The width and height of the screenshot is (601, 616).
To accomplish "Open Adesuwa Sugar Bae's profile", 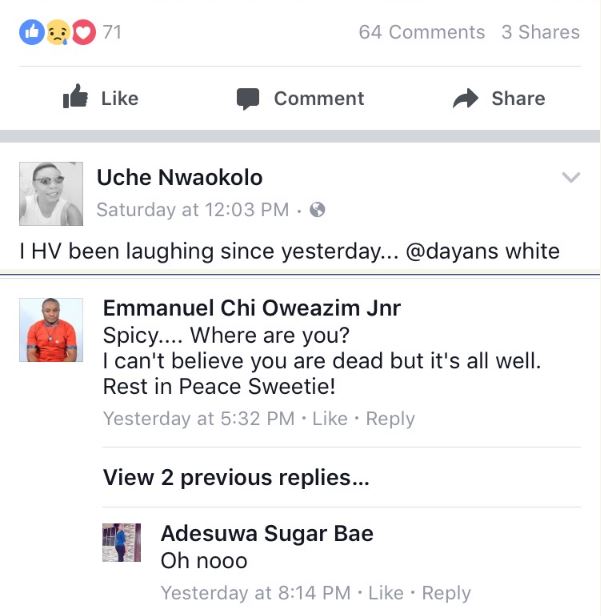I will (x=267, y=534).
